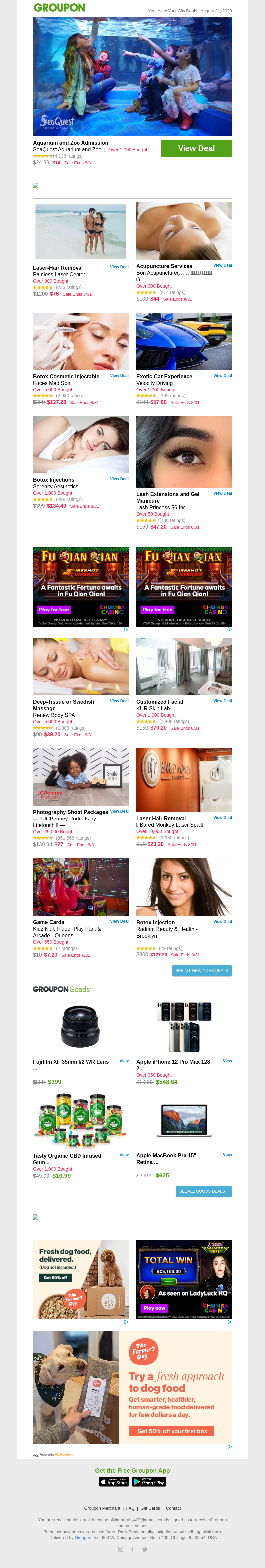View Deal for Botox Cosmetic Injectable

(119, 376)
